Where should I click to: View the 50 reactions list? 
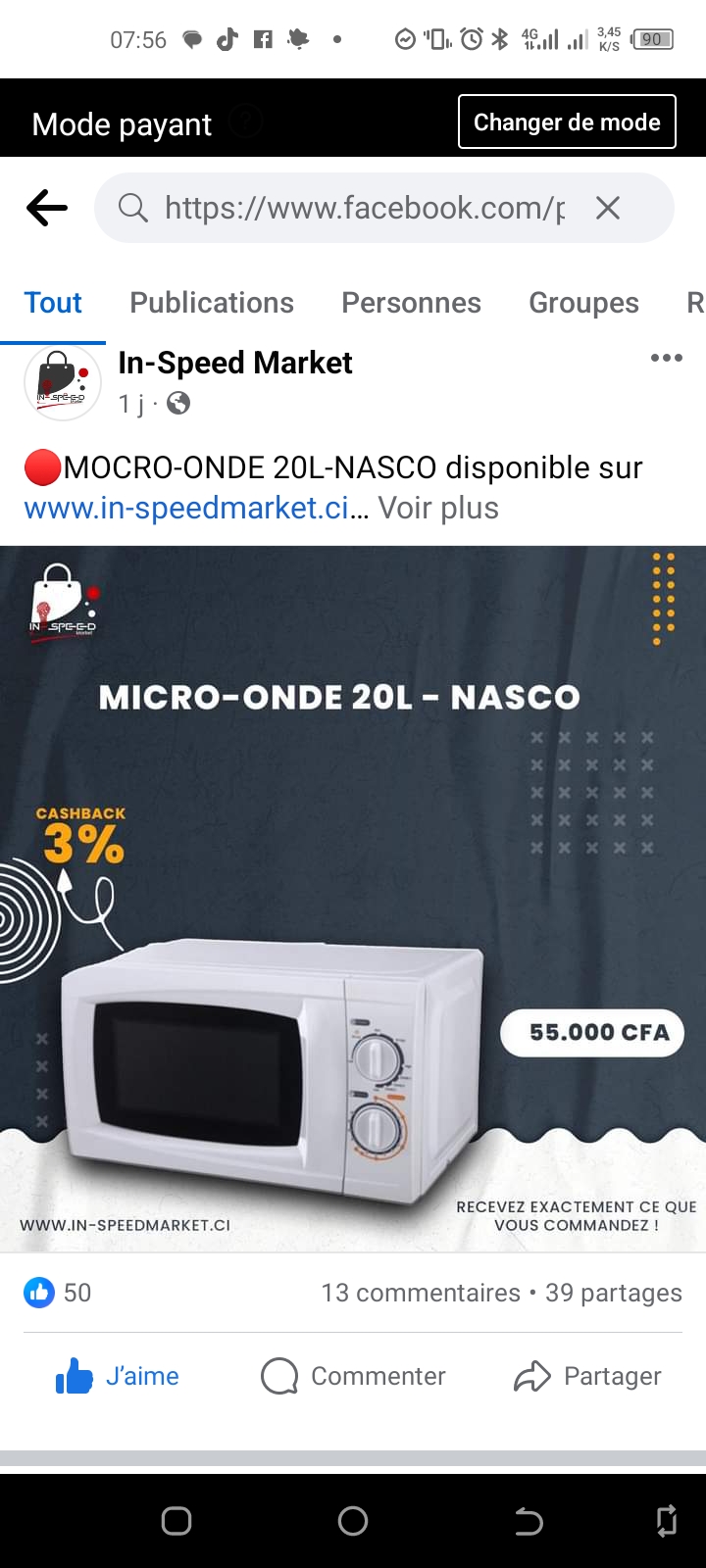click(x=58, y=1293)
